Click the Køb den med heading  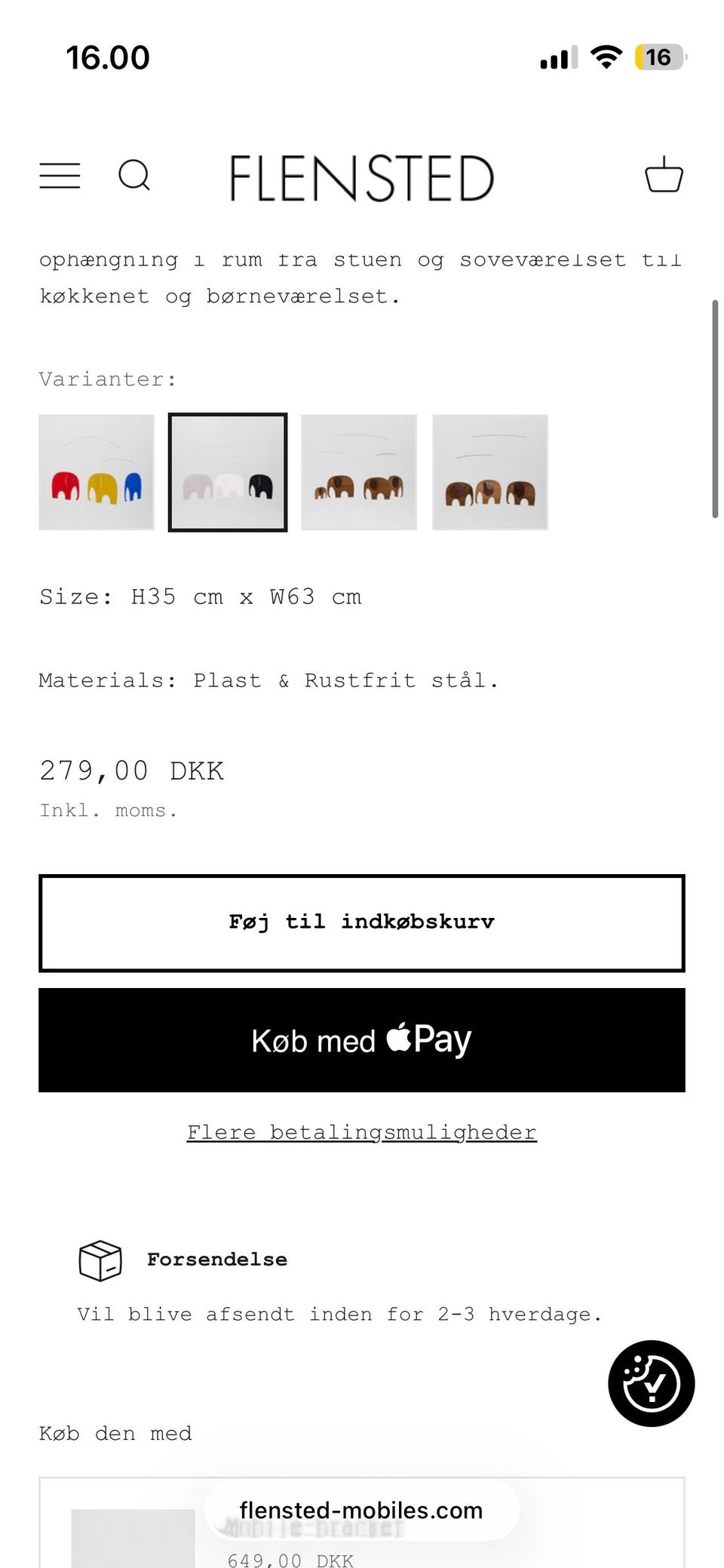click(x=115, y=1433)
